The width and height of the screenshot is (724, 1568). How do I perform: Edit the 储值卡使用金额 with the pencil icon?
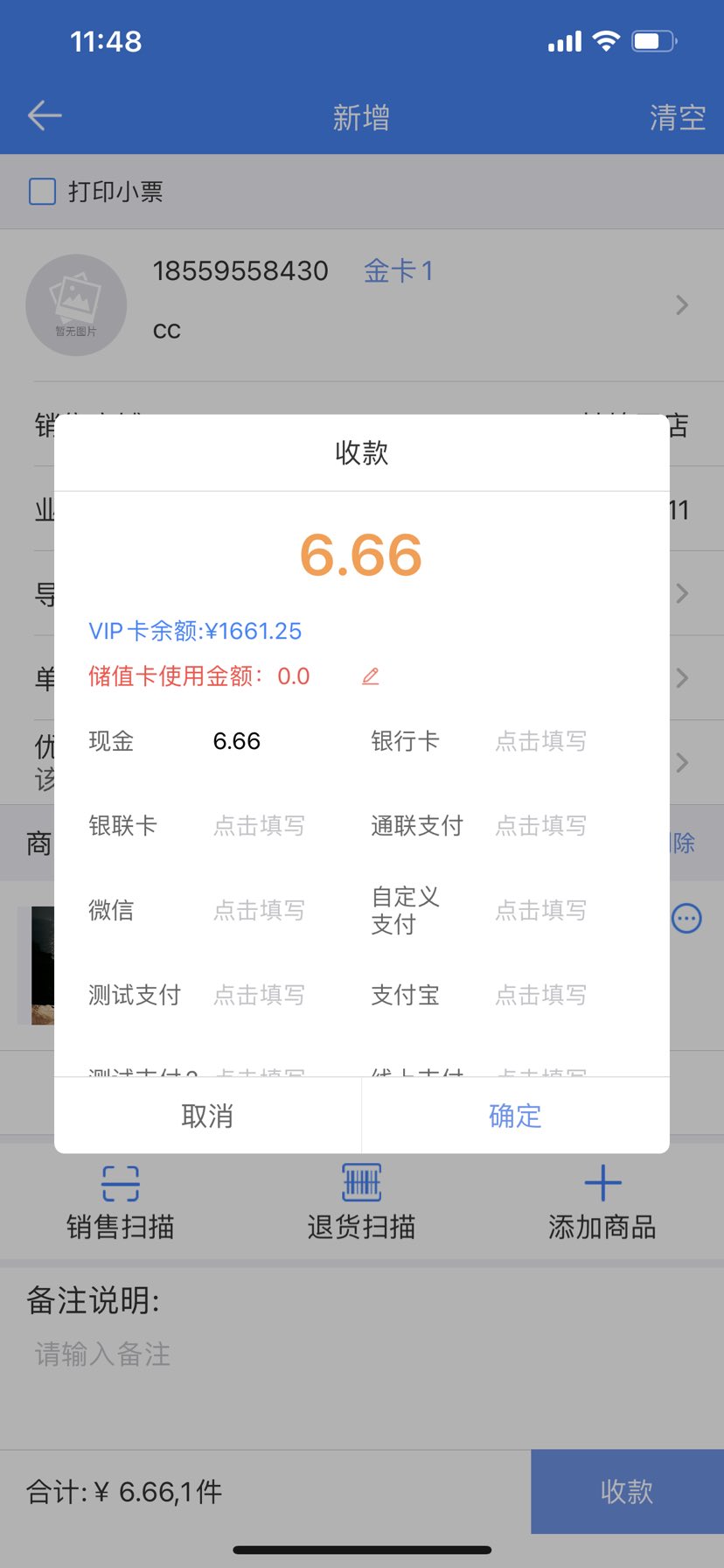pos(371,676)
